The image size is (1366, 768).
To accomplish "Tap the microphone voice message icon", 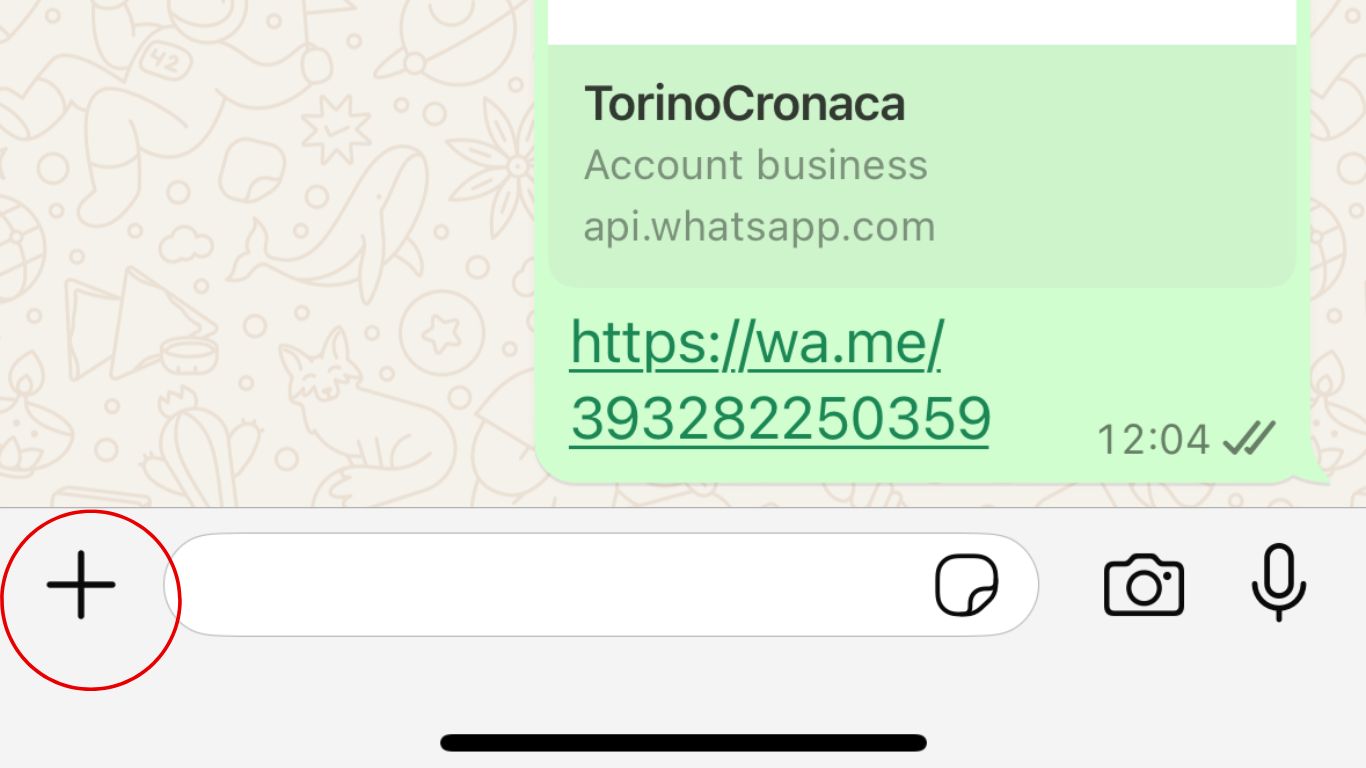I will (x=1278, y=583).
